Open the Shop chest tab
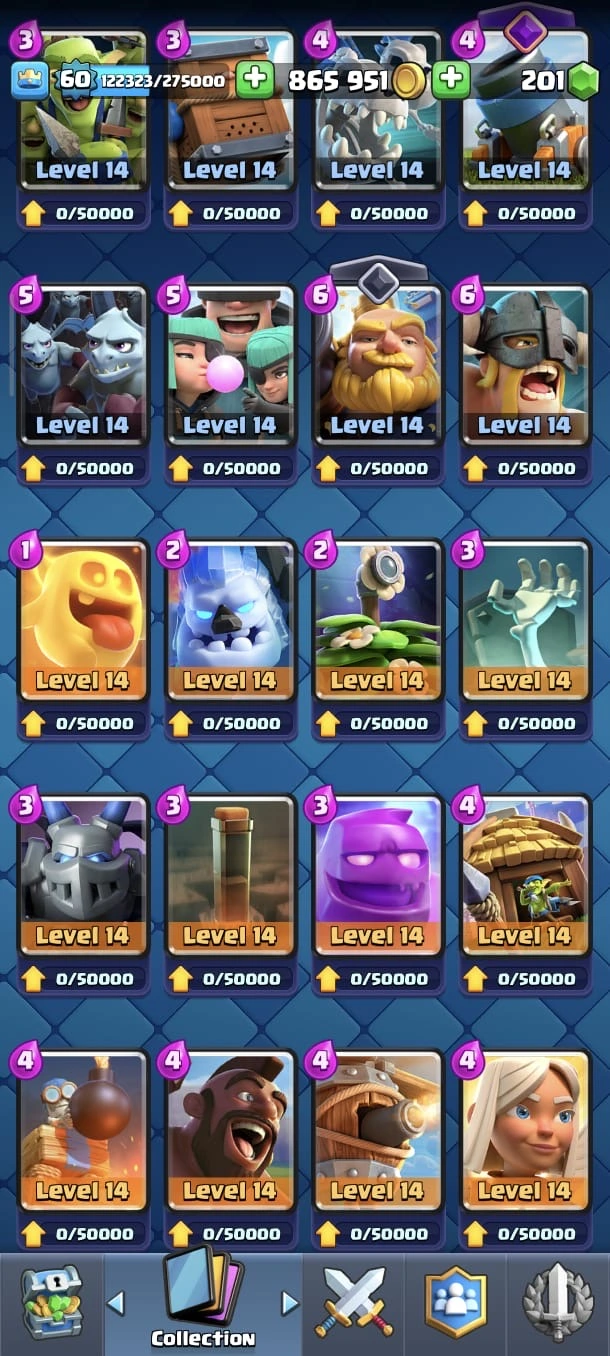The width and height of the screenshot is (610, 1356). coord(50,1302)
